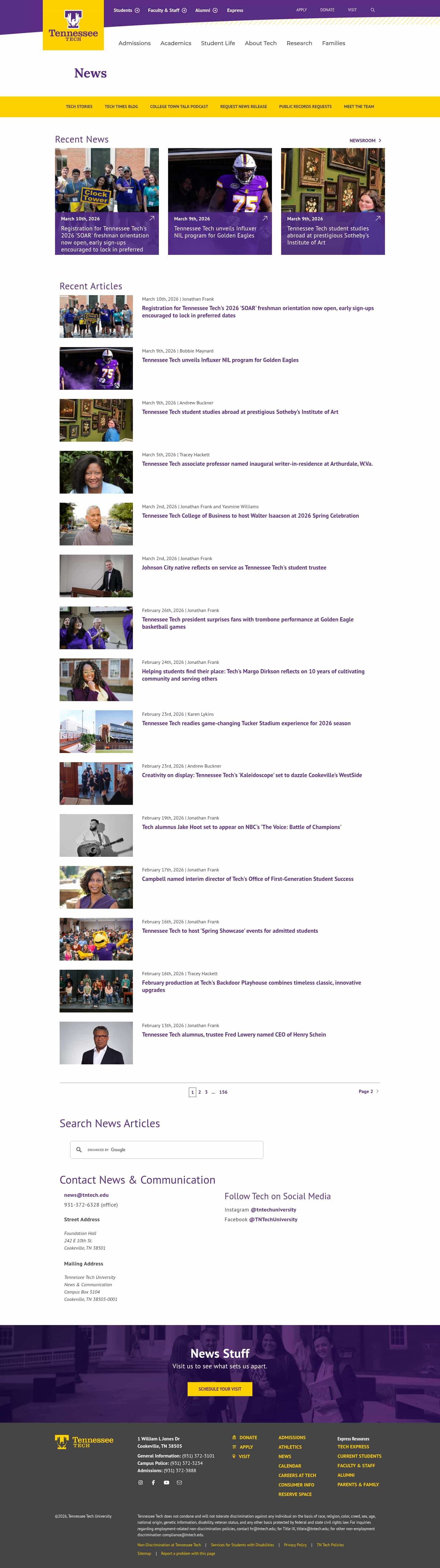Email news@tntech.edu
Image resolution: width=440 pixels, height=1568 pixels.
(86, 1195)
